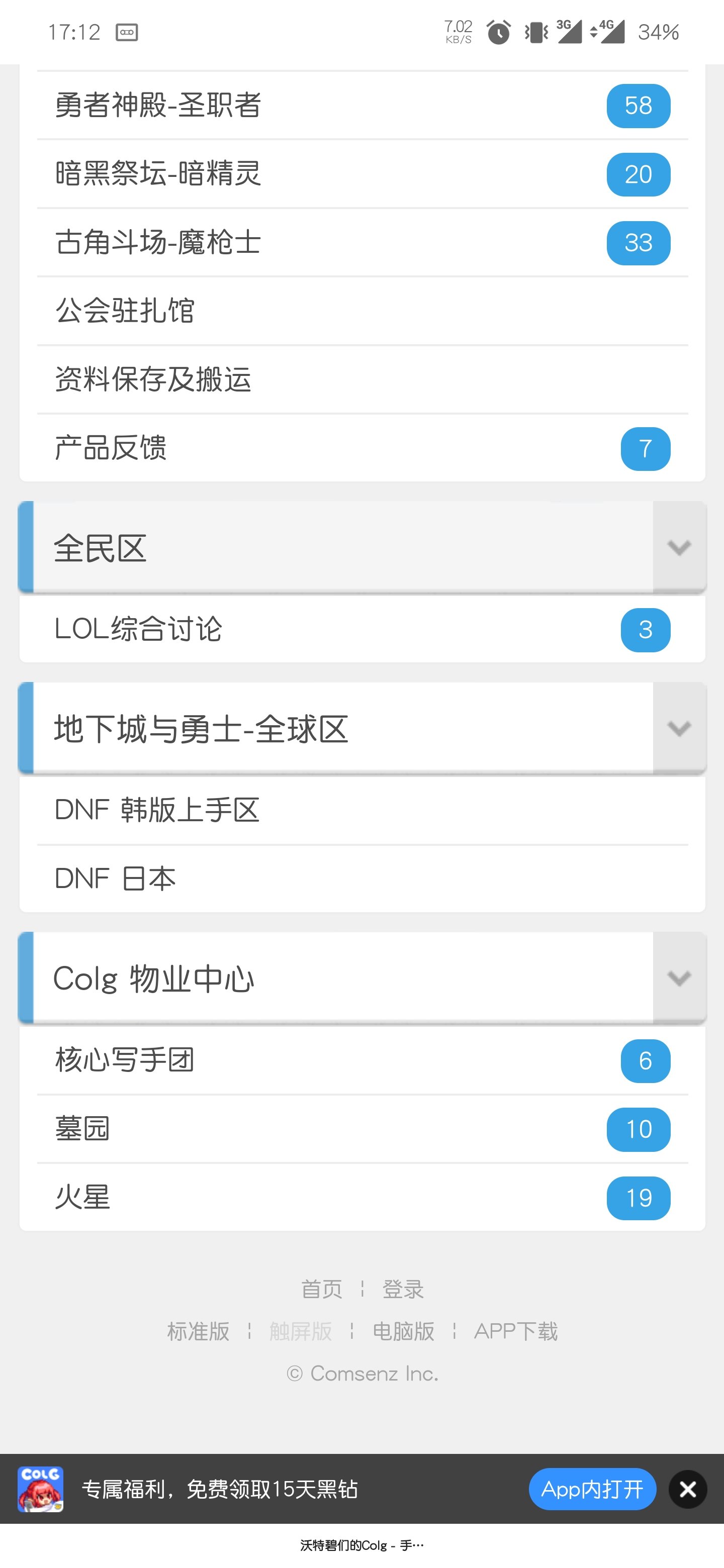Open the 暗黑祭坛-暗精灵 board

pyautogui.click(x=363, y=174)
